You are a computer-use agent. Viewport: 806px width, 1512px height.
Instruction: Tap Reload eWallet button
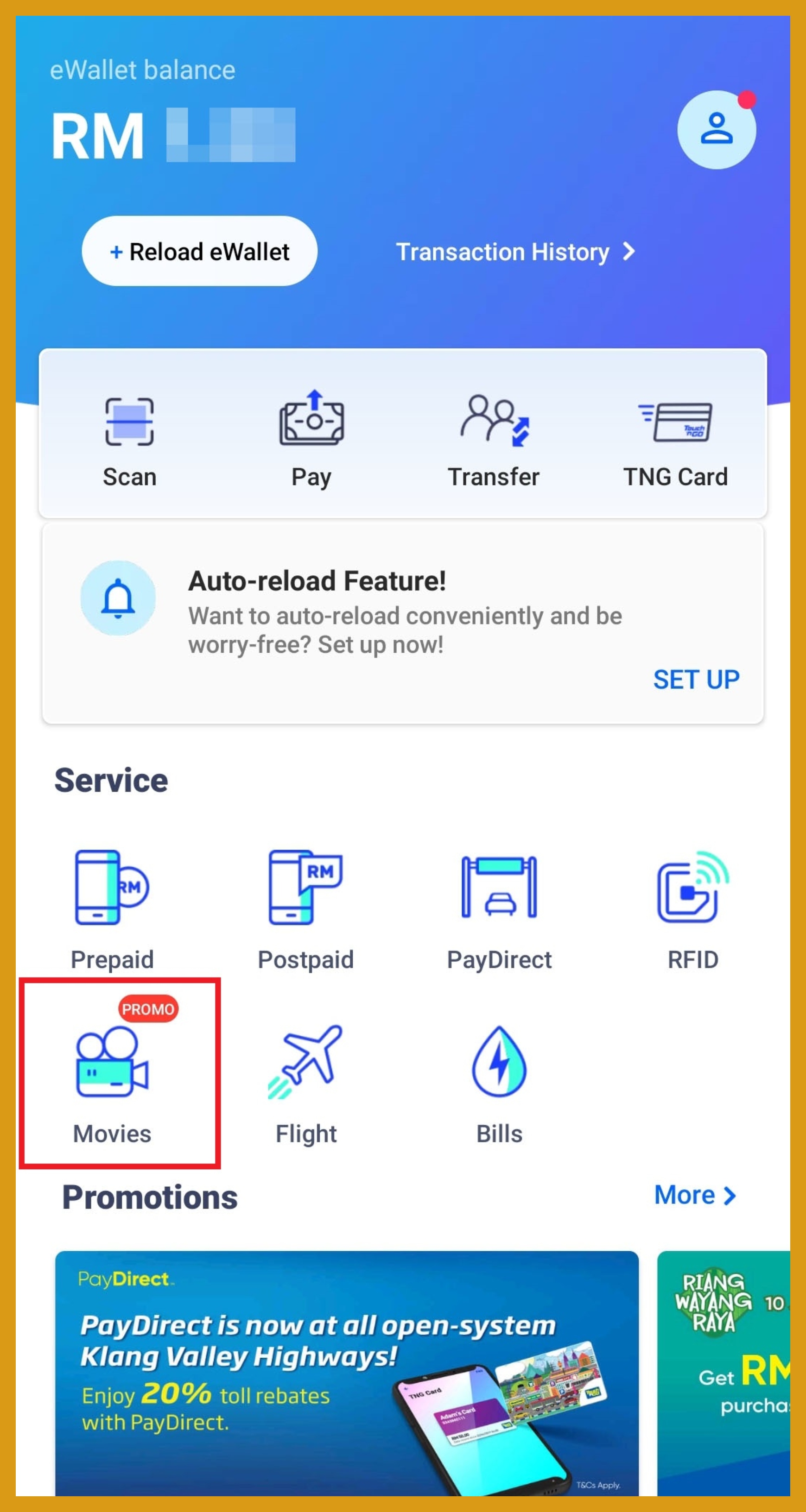point(200,251)
